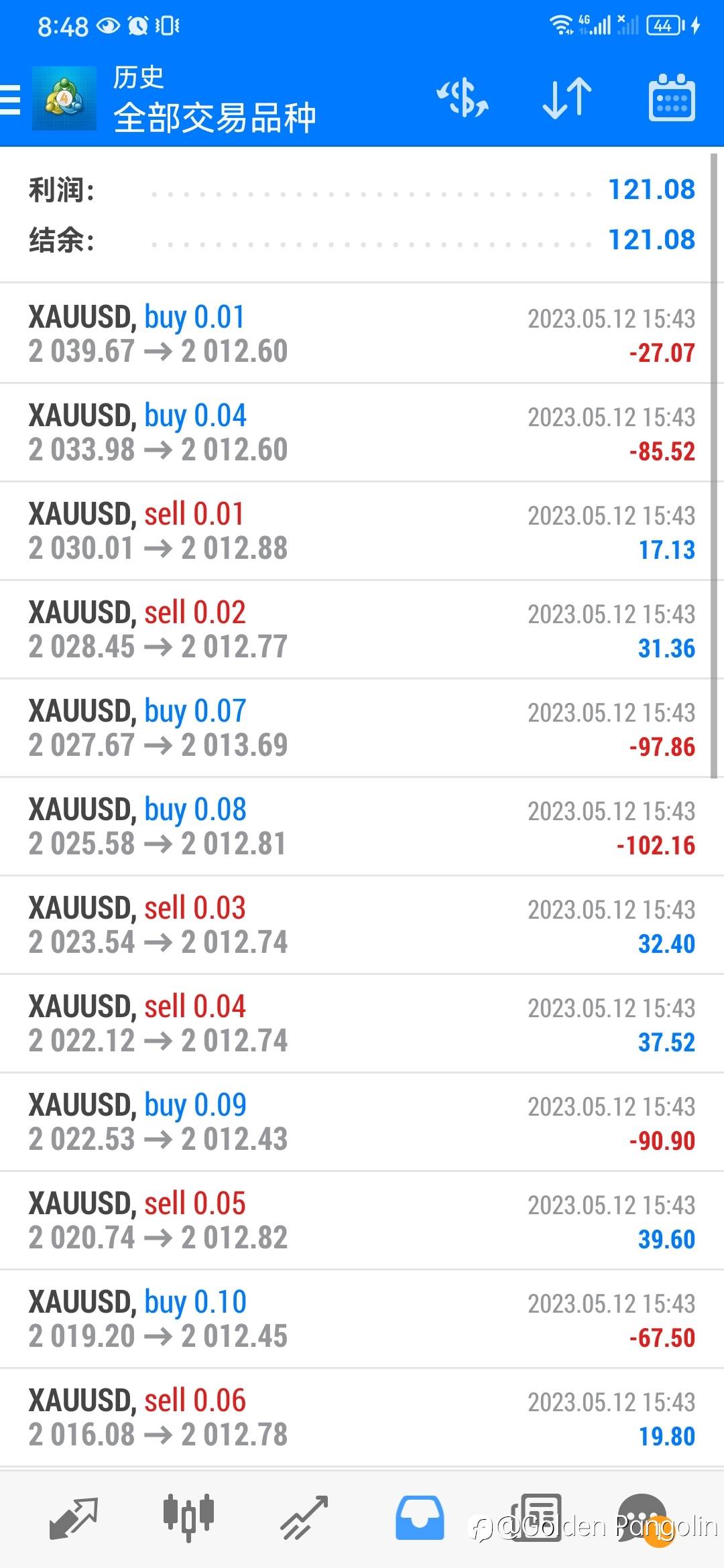Open the buy 0.07 trade with -97.86
This screenshot has width=724, height=1568.
point(362,728)
